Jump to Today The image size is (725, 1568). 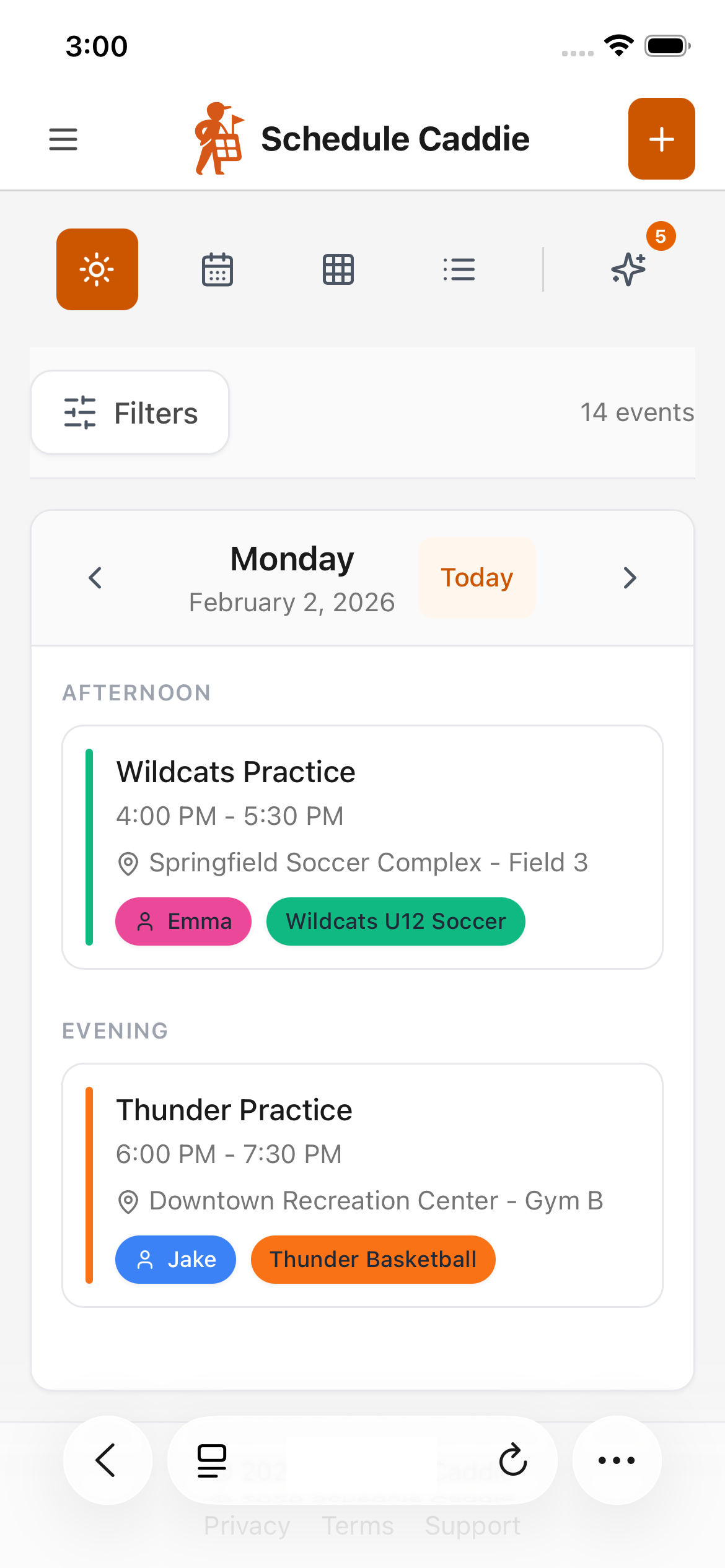(x=477, y=578)
